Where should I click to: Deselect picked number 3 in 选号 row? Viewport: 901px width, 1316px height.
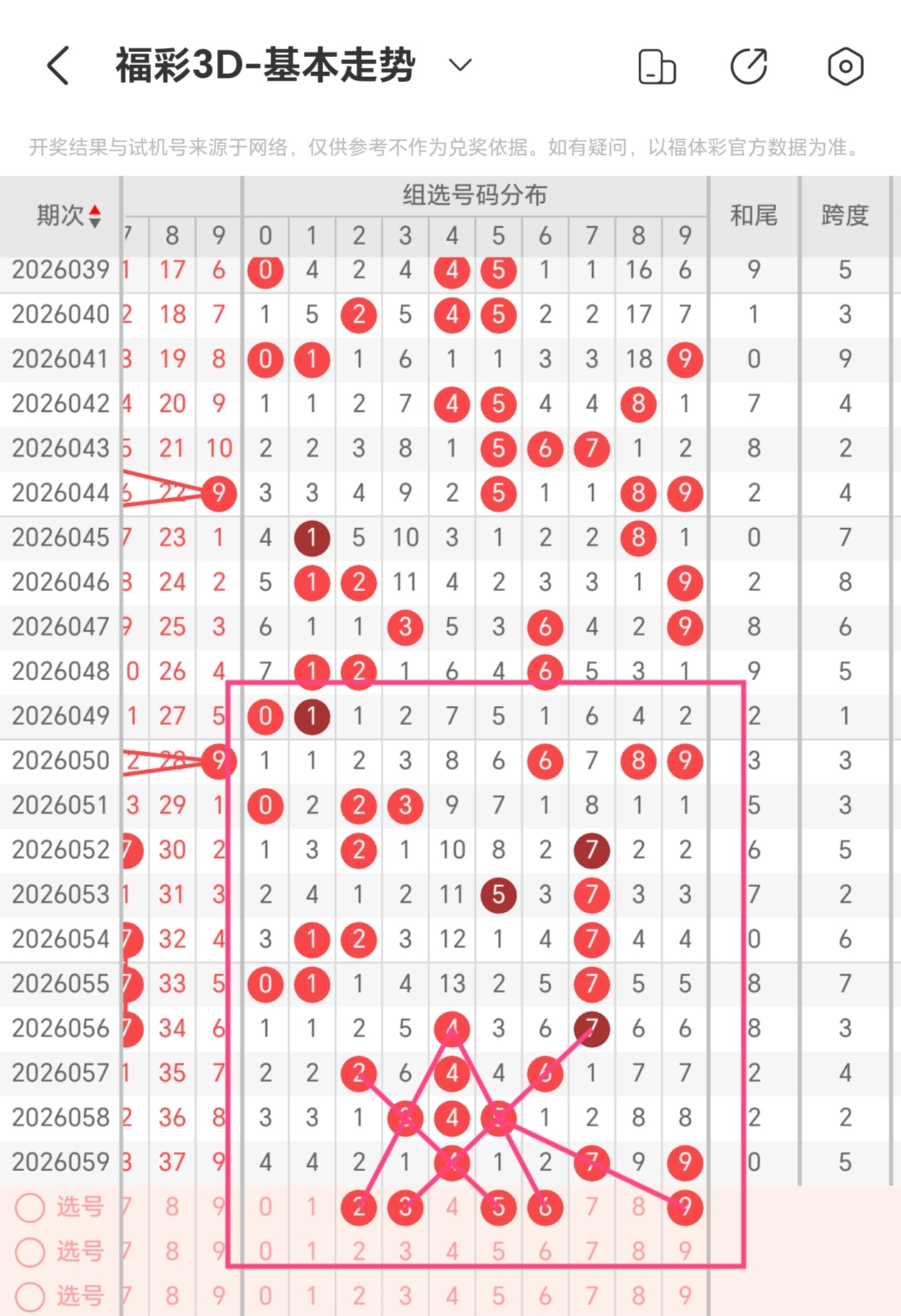(405, 1207)
